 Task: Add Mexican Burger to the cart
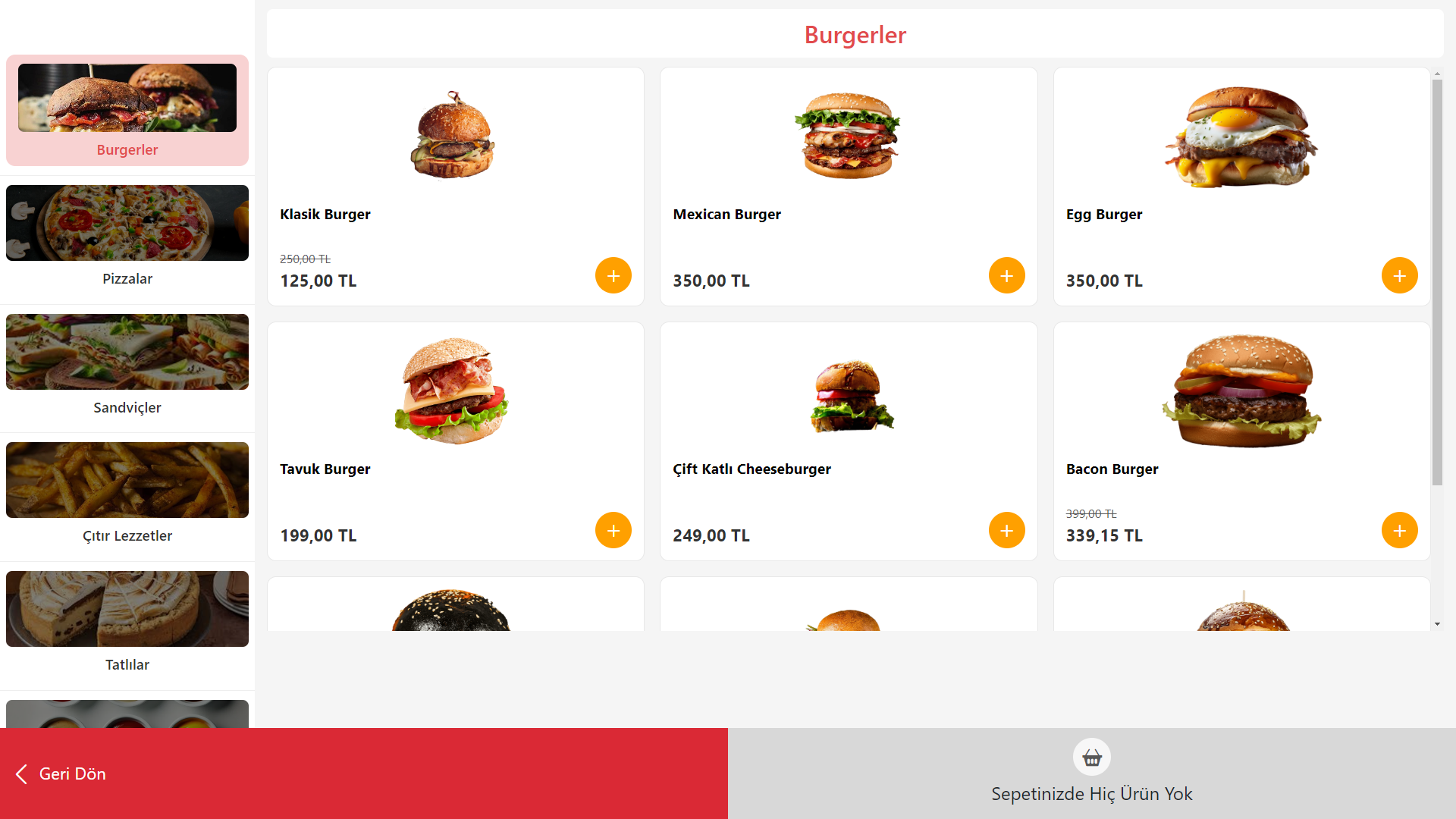[x=1006, y=276]
